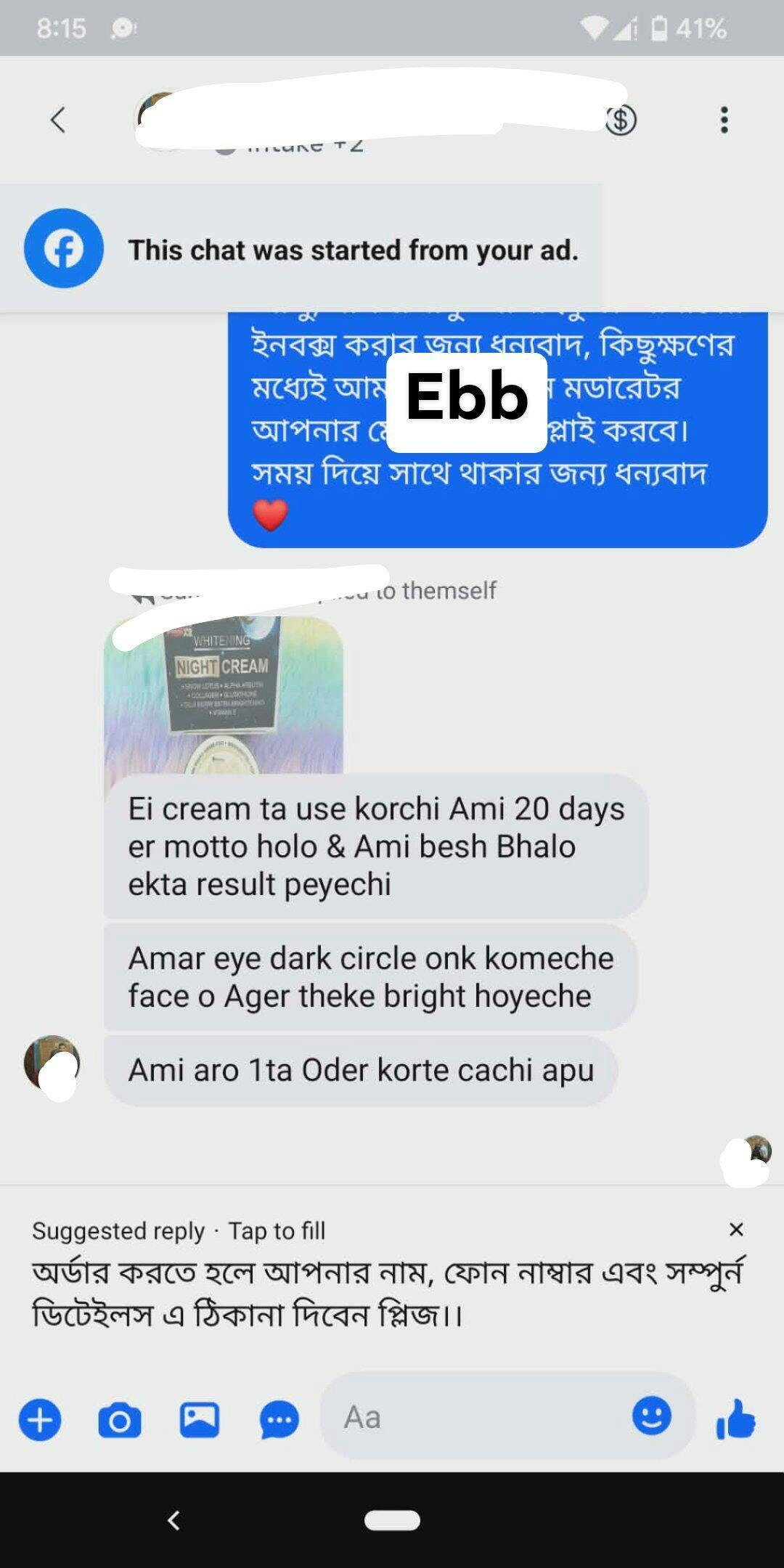Go back from this chat
Viewport: 784px width, 1568px height.
click(58, 120)
